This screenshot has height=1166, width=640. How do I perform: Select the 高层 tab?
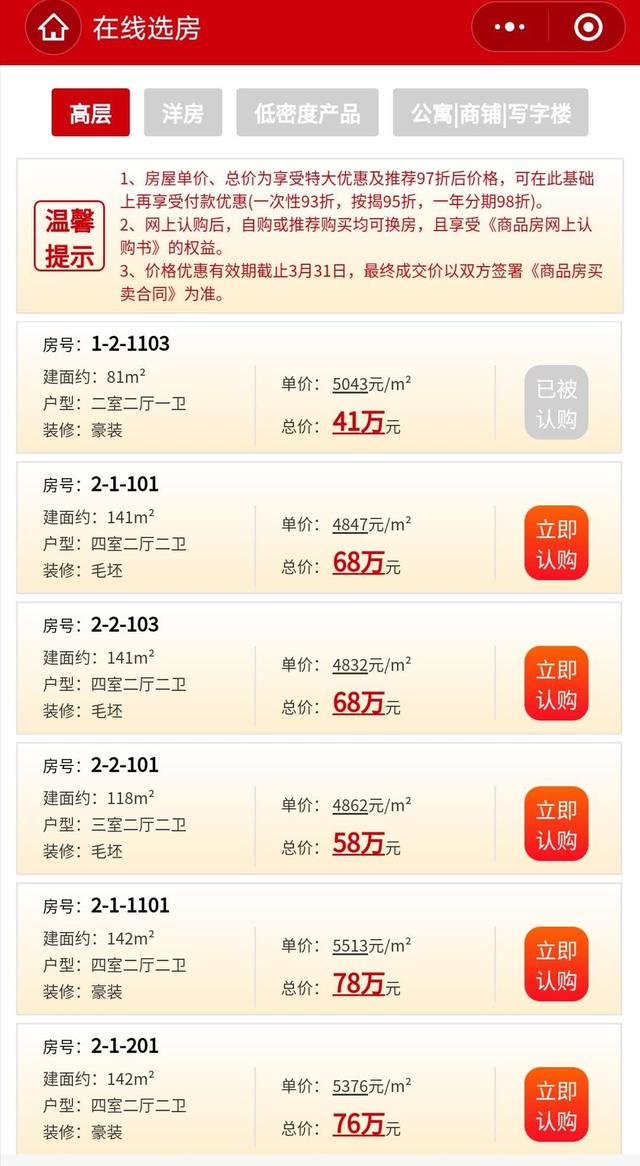[91, 113]
